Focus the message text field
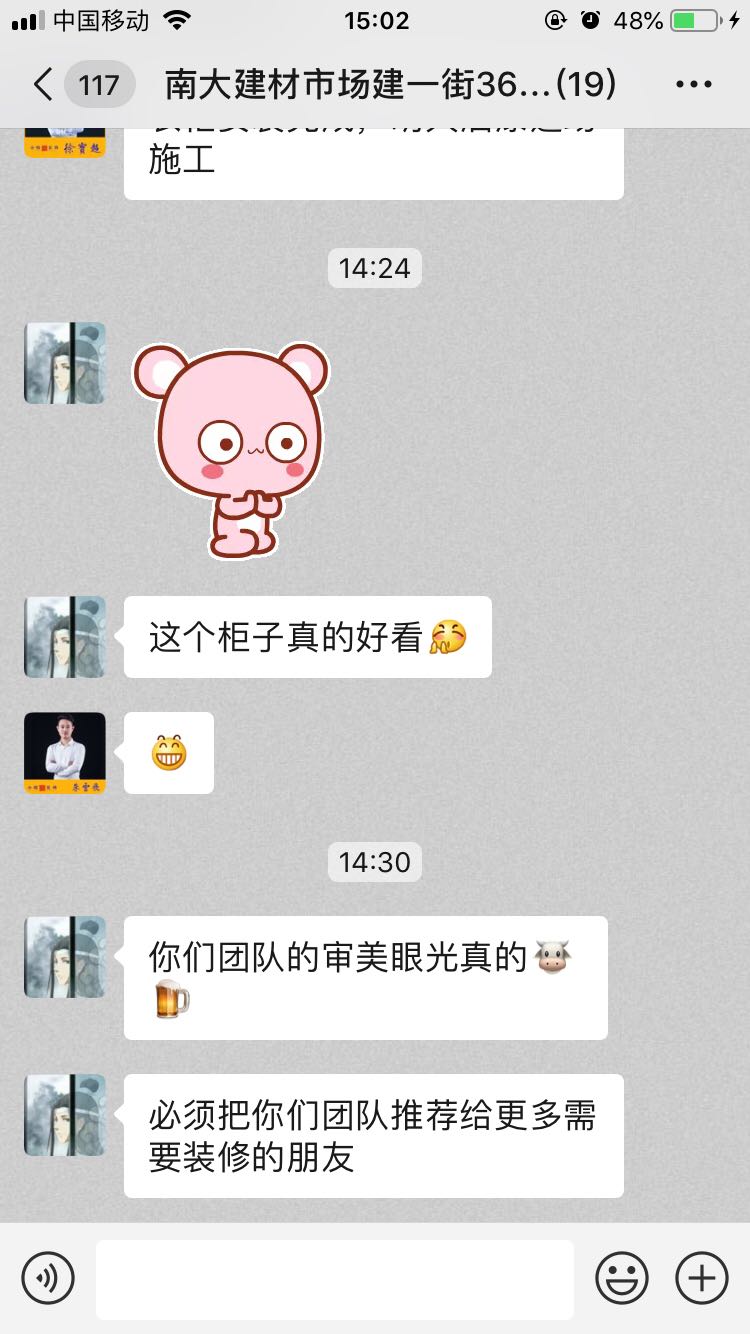 334,1279
